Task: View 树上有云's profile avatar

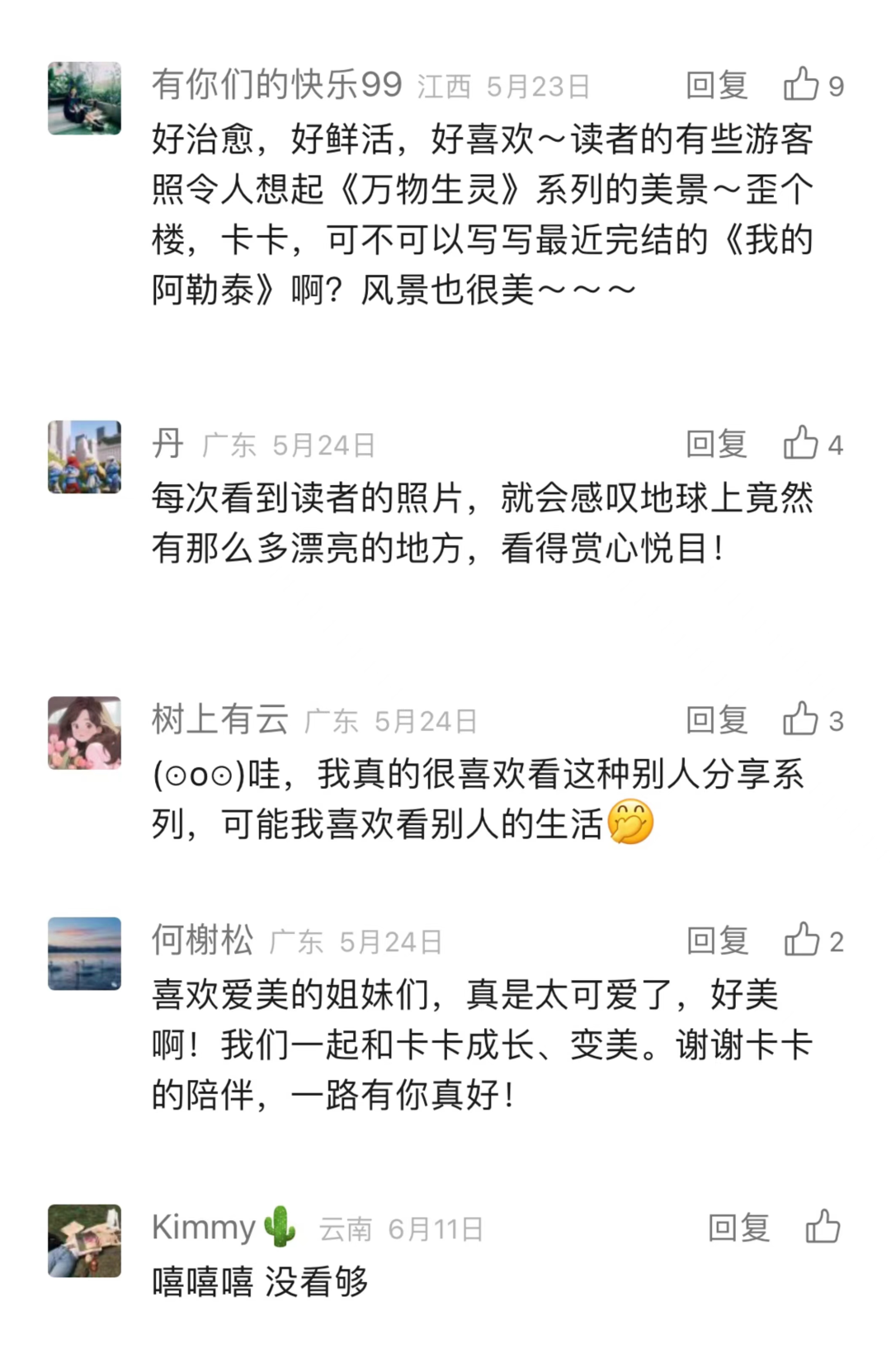Action: coord(84,733)
